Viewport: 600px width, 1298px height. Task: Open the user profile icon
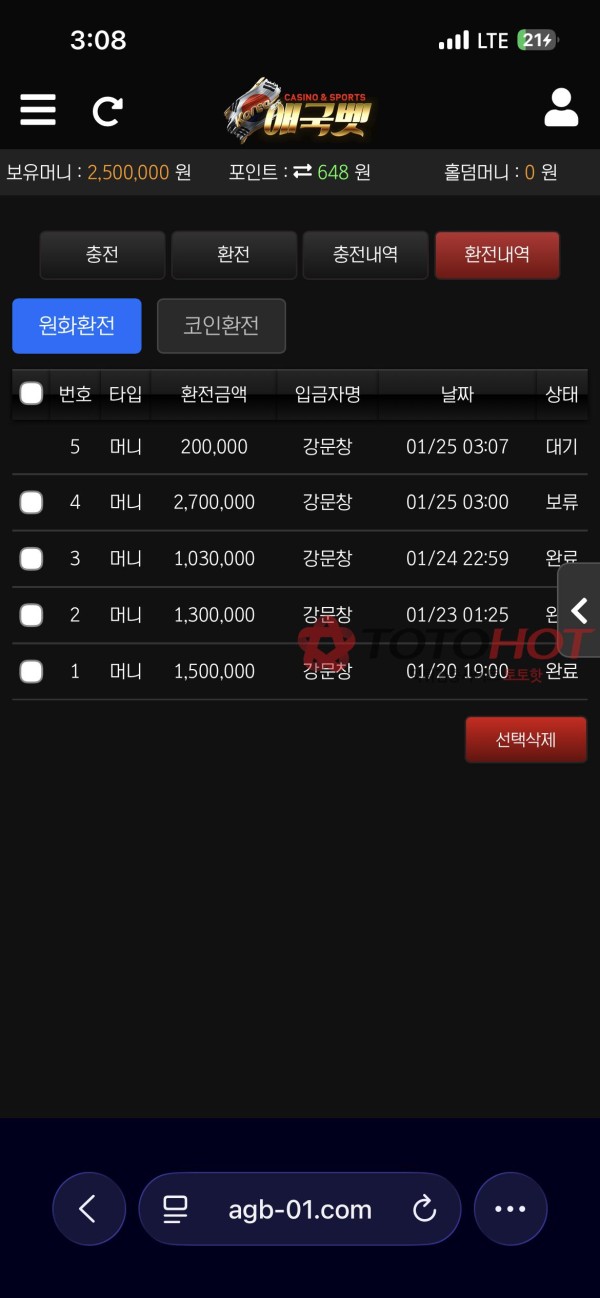click(561, 108)
